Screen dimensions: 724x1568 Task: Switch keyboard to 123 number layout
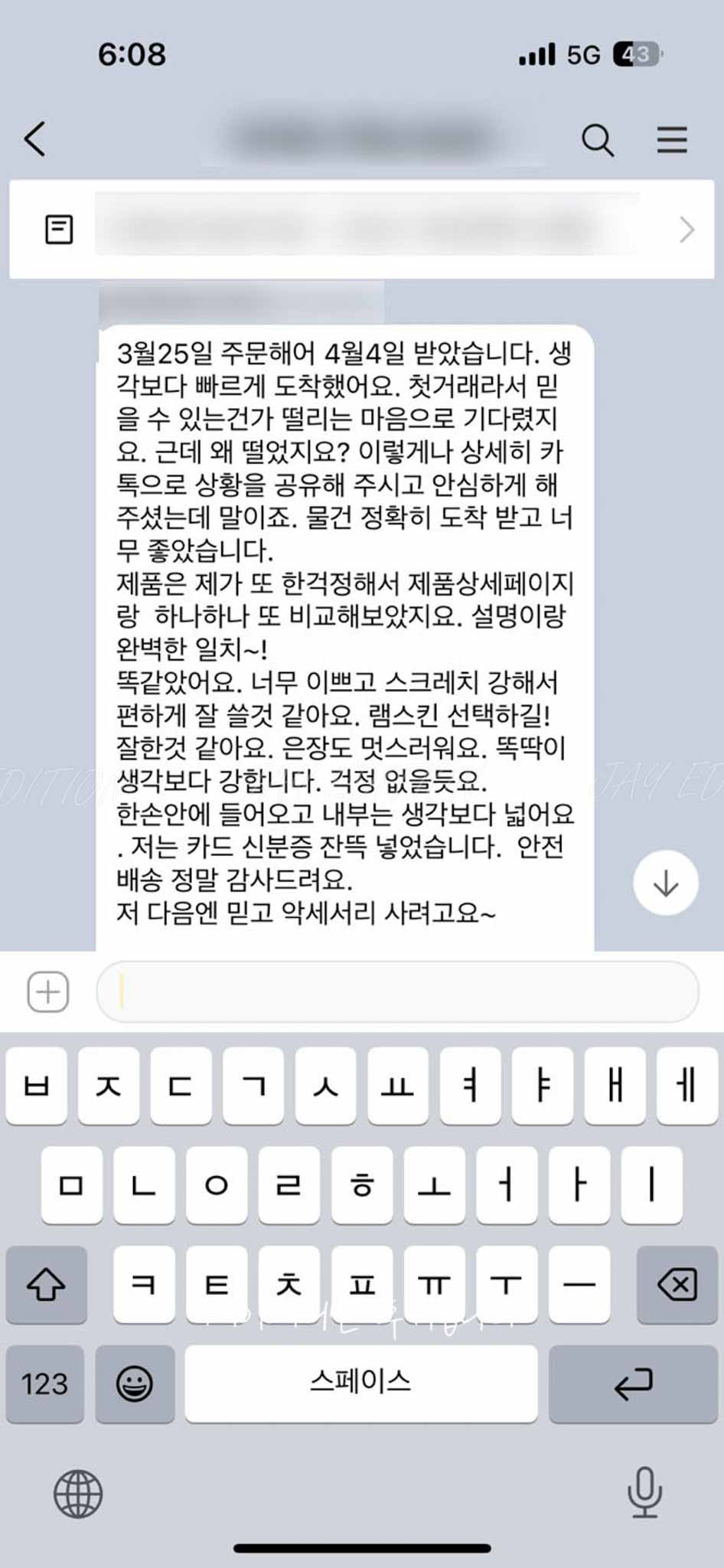pos(44,1383)
